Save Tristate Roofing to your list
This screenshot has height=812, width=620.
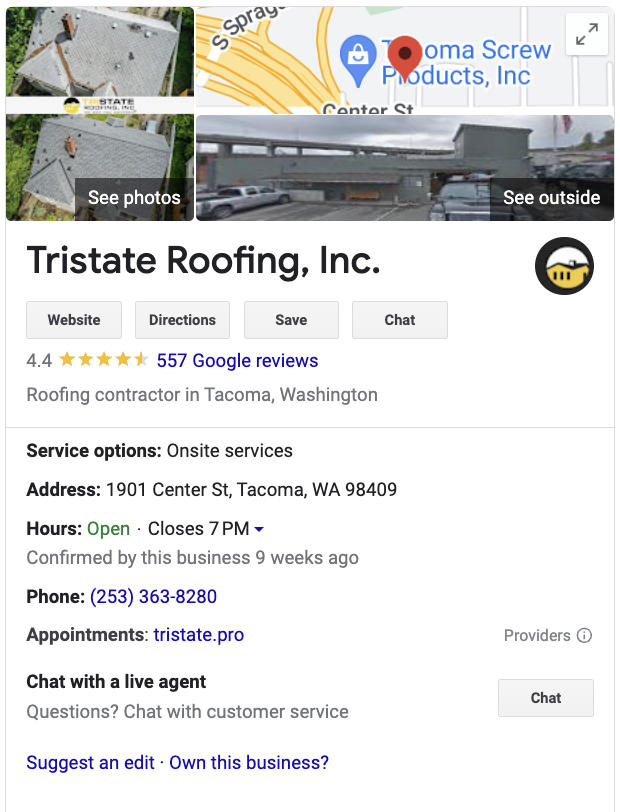point(291,320)
